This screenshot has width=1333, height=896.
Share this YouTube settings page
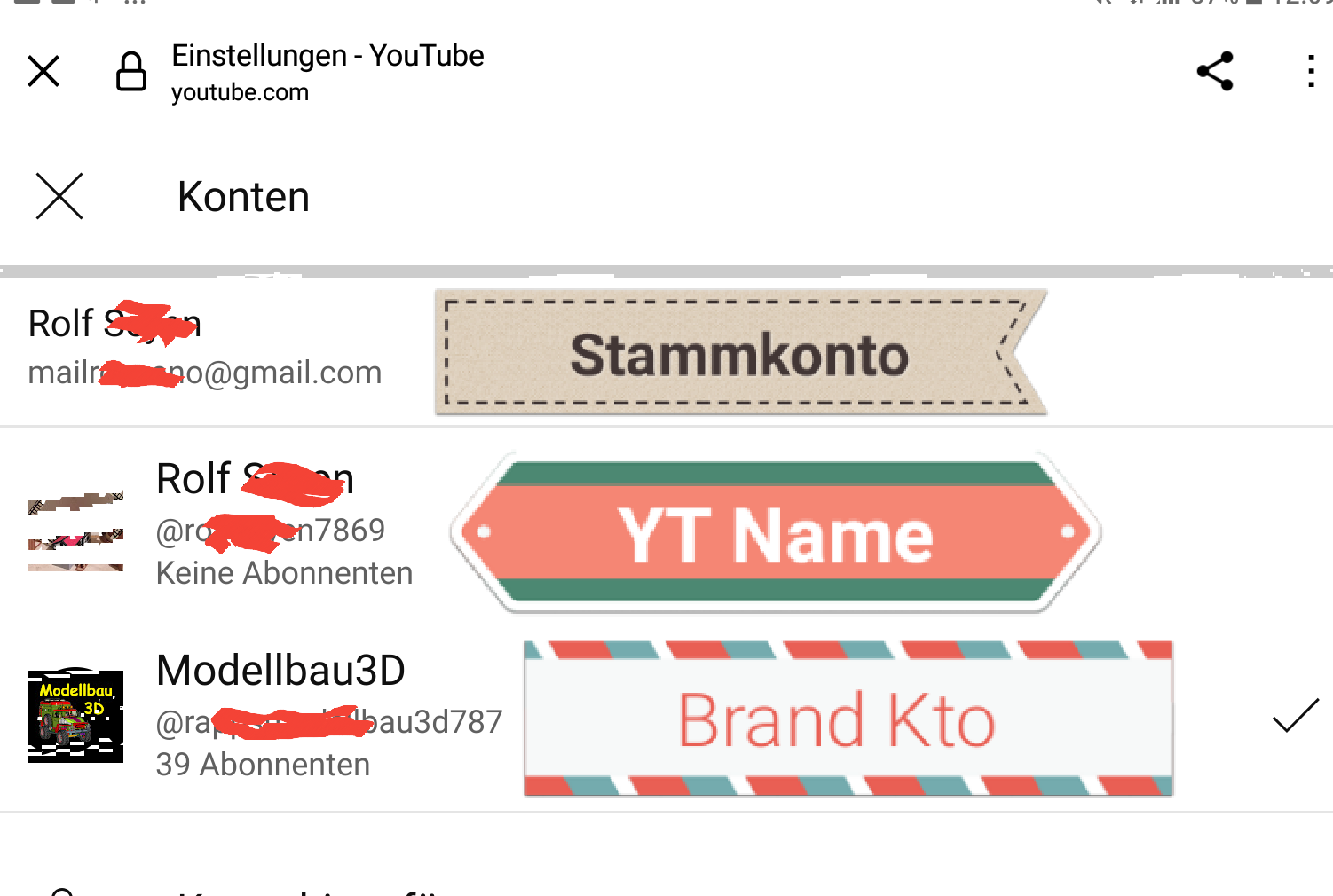(x=1215, y=71)
